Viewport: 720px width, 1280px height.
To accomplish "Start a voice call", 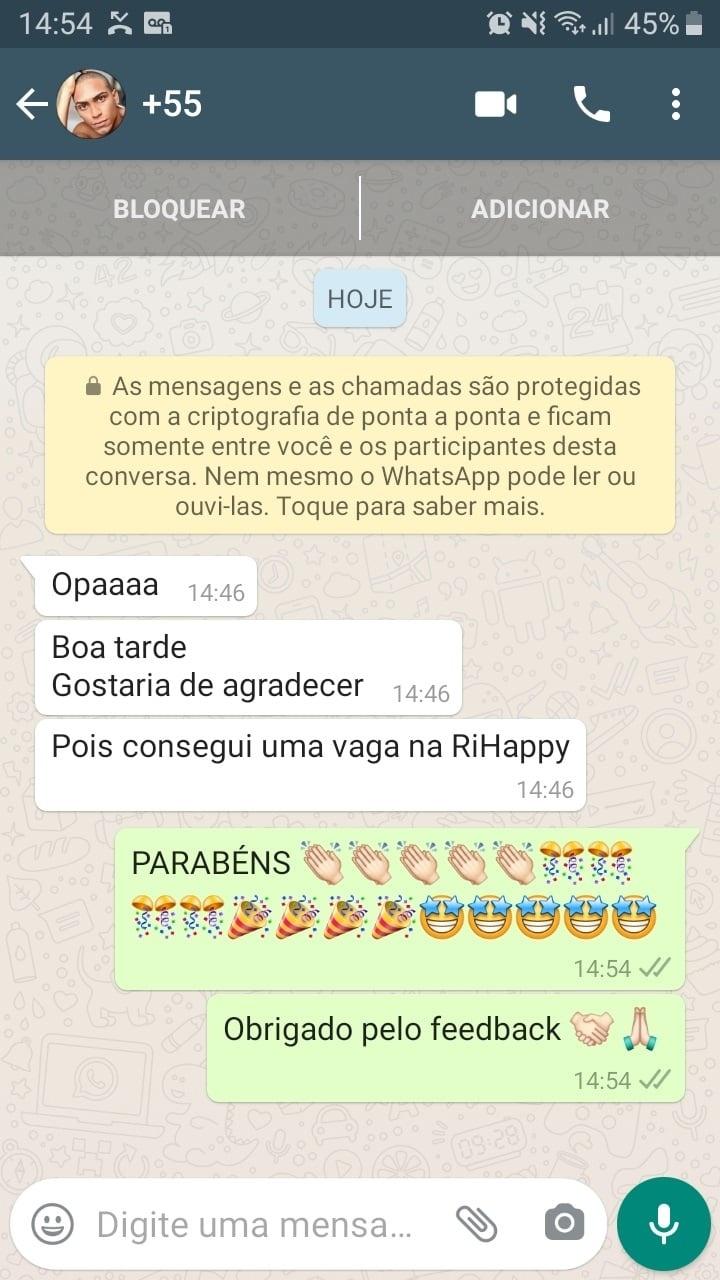I will coord(591,104).
